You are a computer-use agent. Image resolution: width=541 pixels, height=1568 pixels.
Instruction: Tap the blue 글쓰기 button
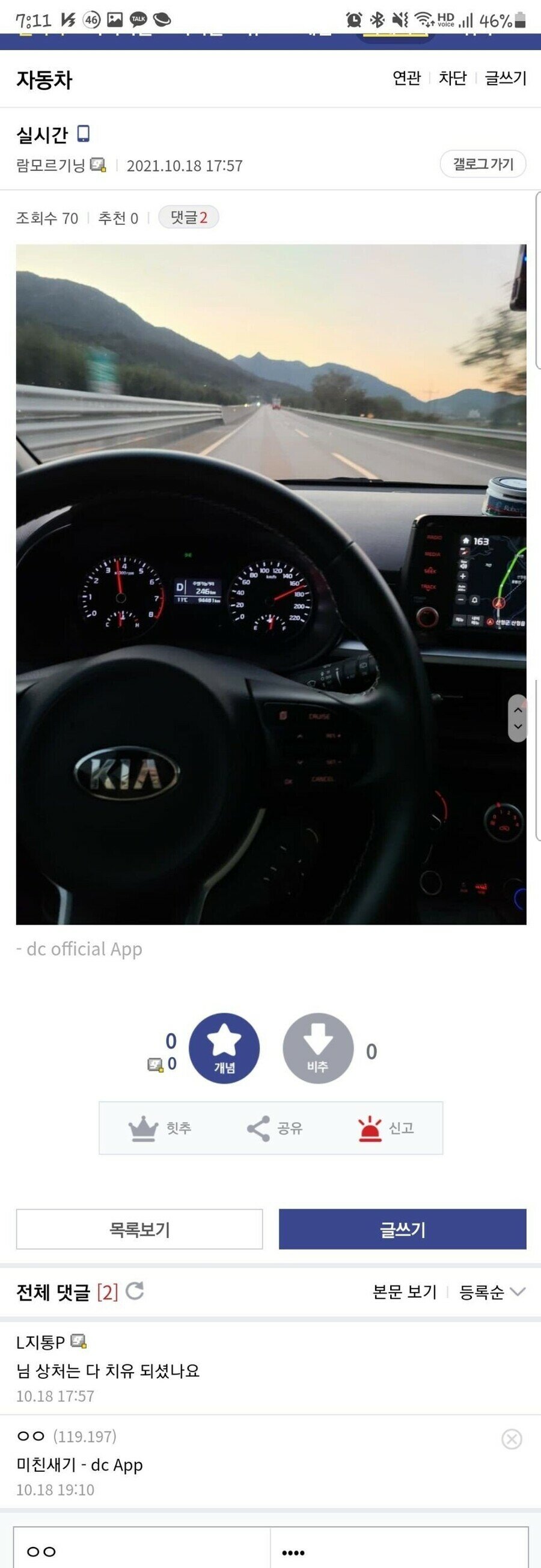click(x=402, y=1230)
